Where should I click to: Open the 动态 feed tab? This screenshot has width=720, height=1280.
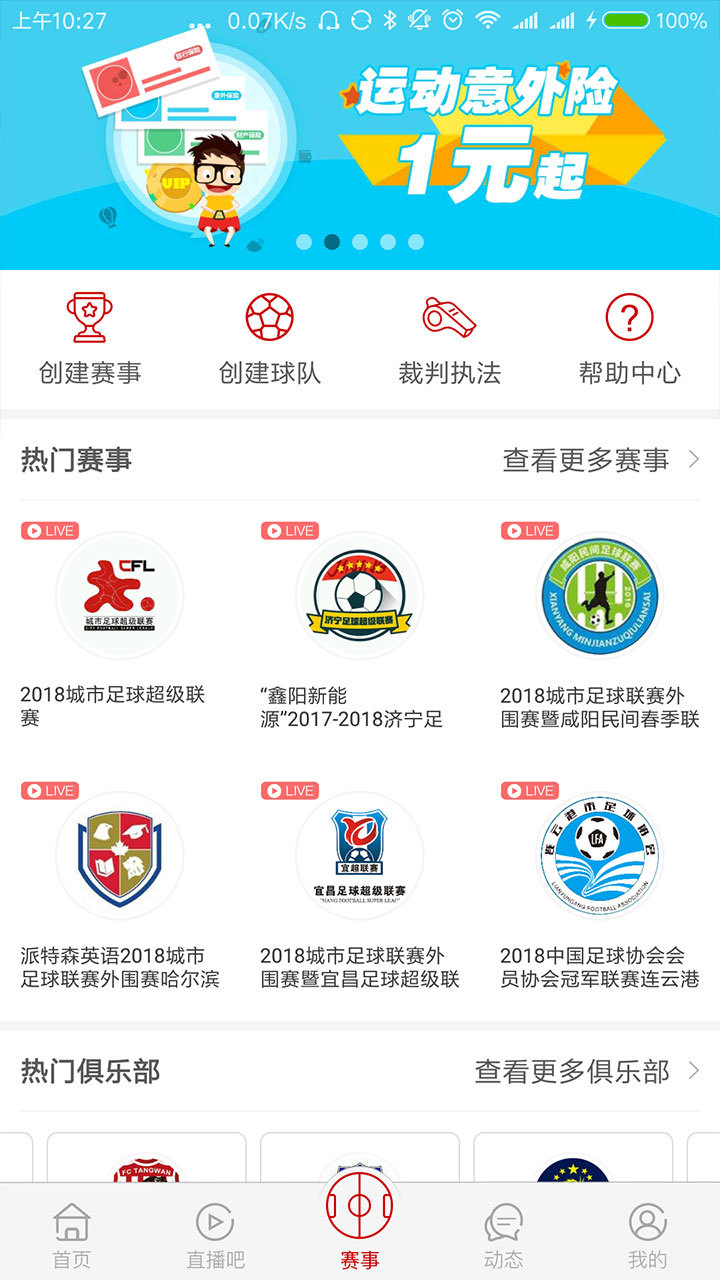(x=503, y=1235)
